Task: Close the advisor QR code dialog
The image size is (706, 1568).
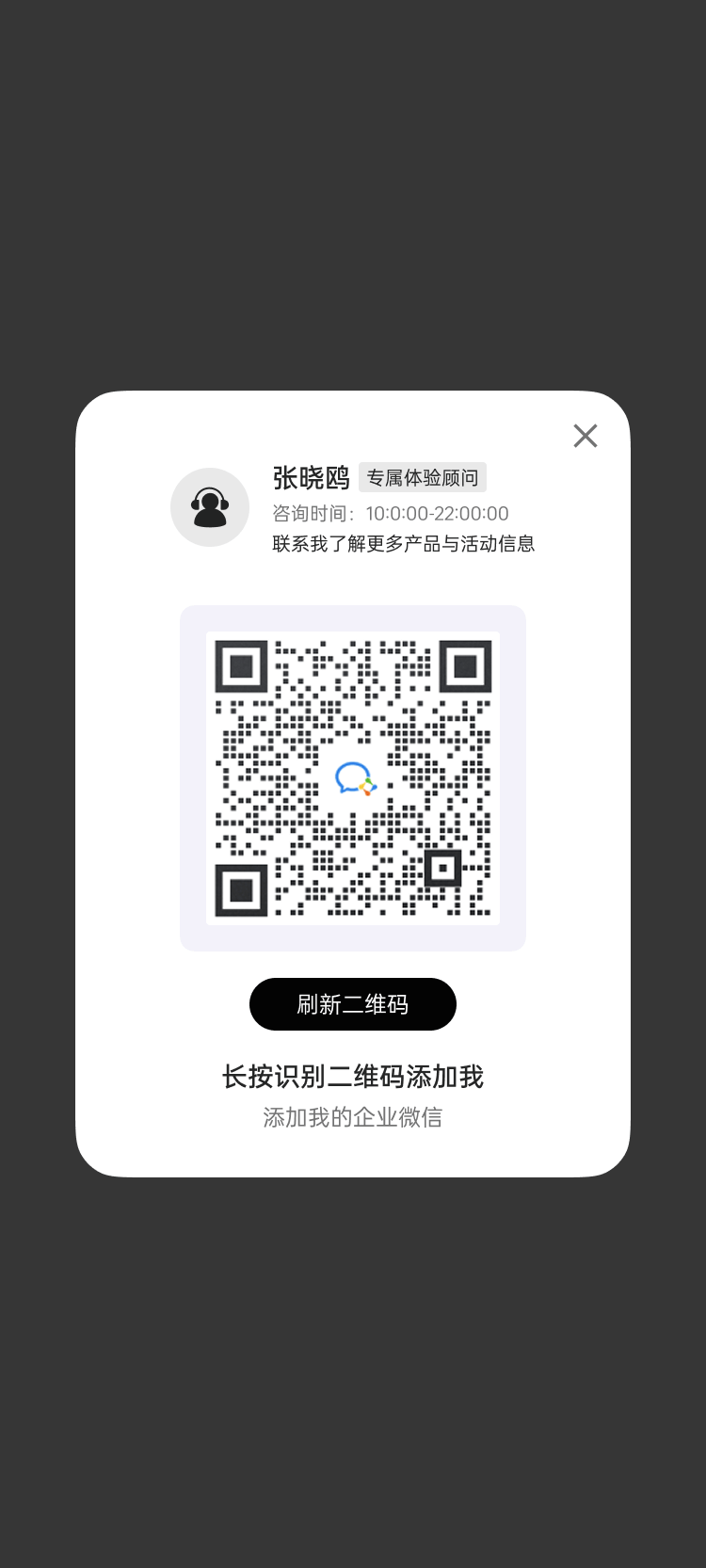Action: tap(586, 436)
